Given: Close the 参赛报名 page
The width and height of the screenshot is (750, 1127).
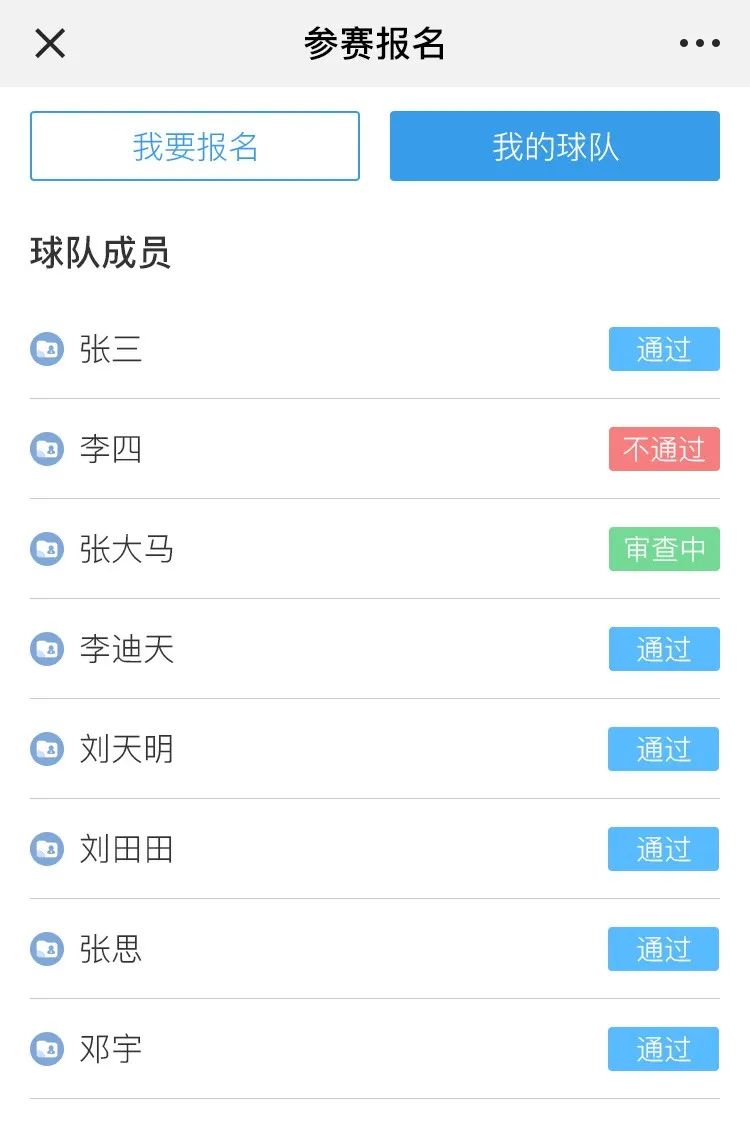Looking at the screenshot, I should (x=49, y=43).
